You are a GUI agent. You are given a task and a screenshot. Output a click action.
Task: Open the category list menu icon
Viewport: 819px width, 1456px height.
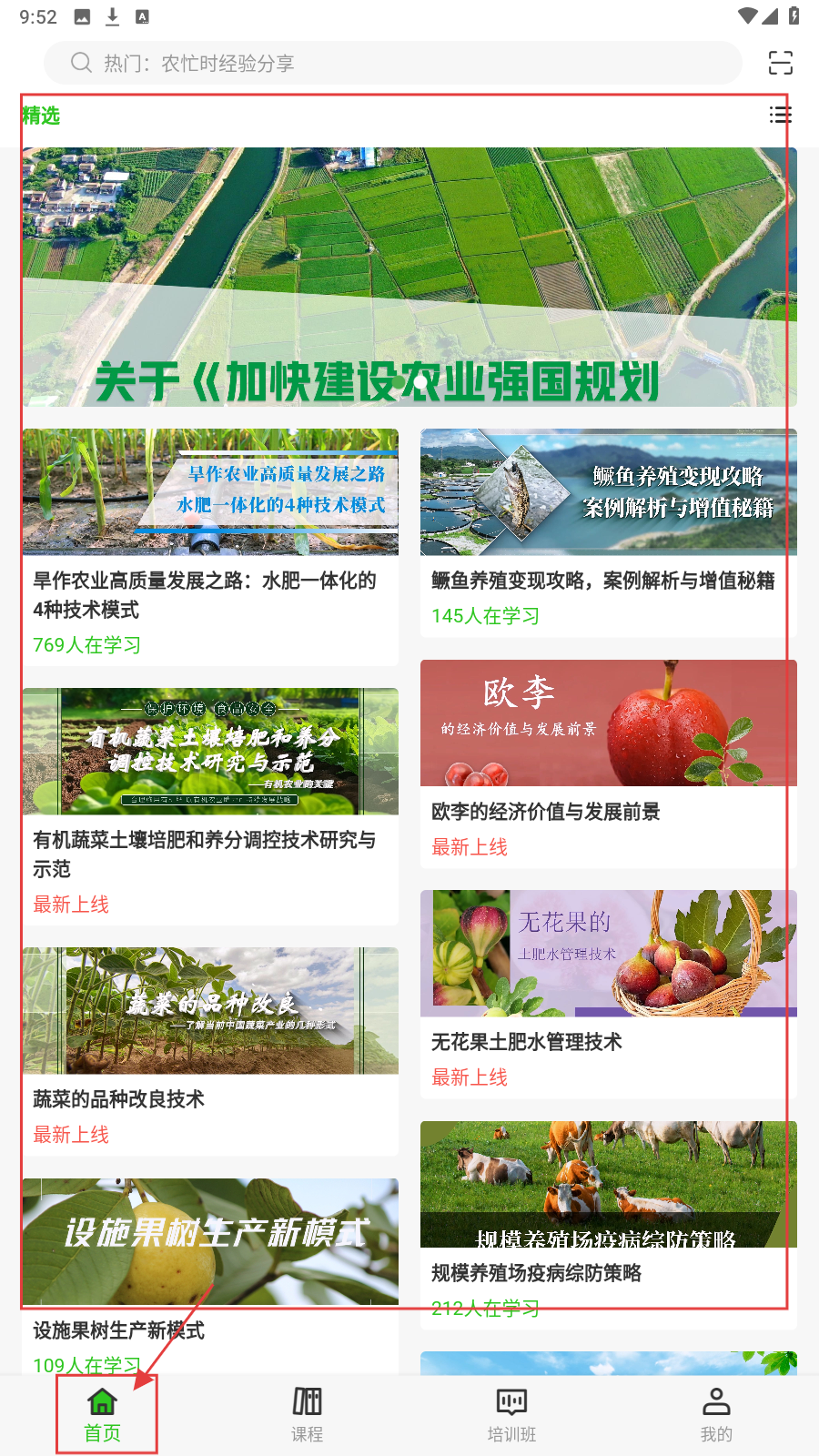[x=780, y=115]
